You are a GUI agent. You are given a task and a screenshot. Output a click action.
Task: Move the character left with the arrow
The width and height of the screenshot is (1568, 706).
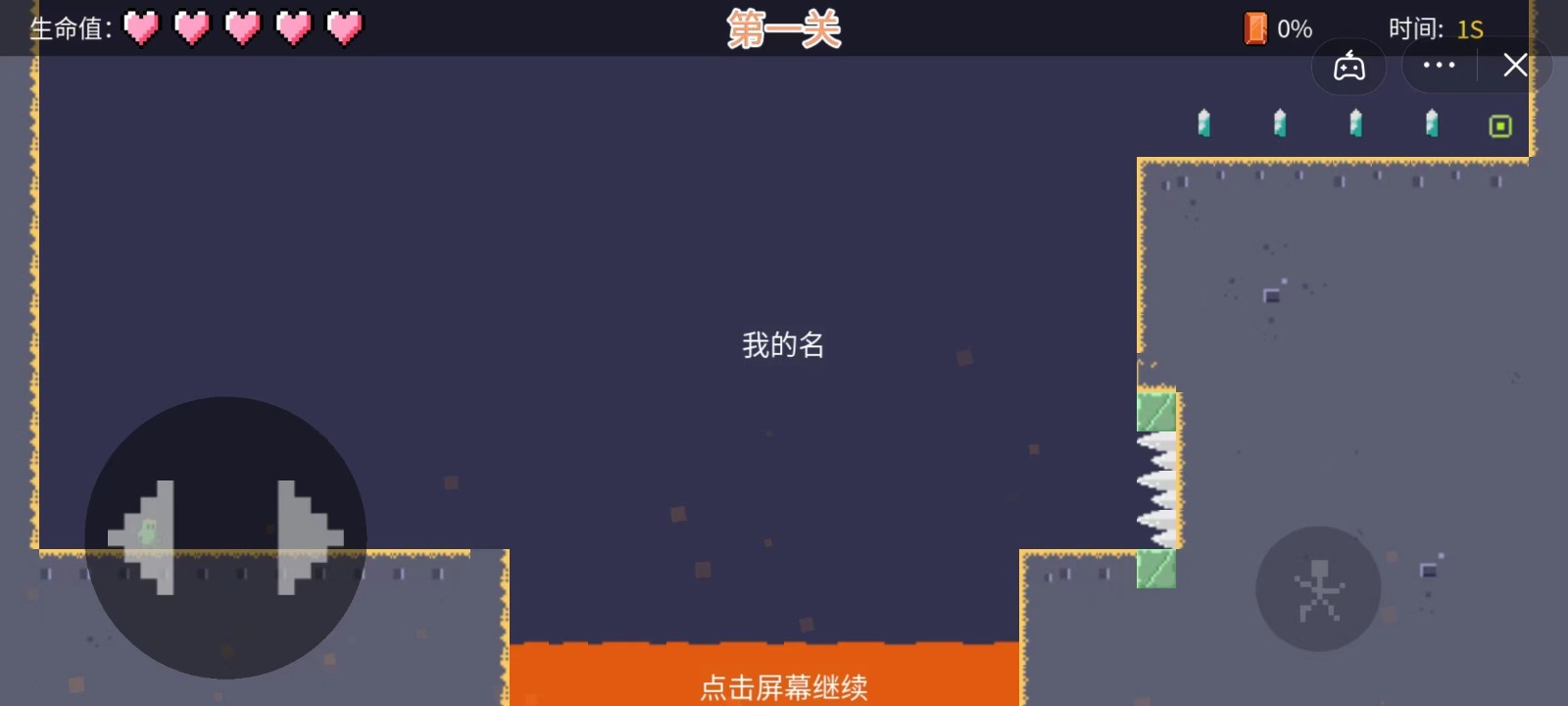pyautogui.click(x=147, y=537)
